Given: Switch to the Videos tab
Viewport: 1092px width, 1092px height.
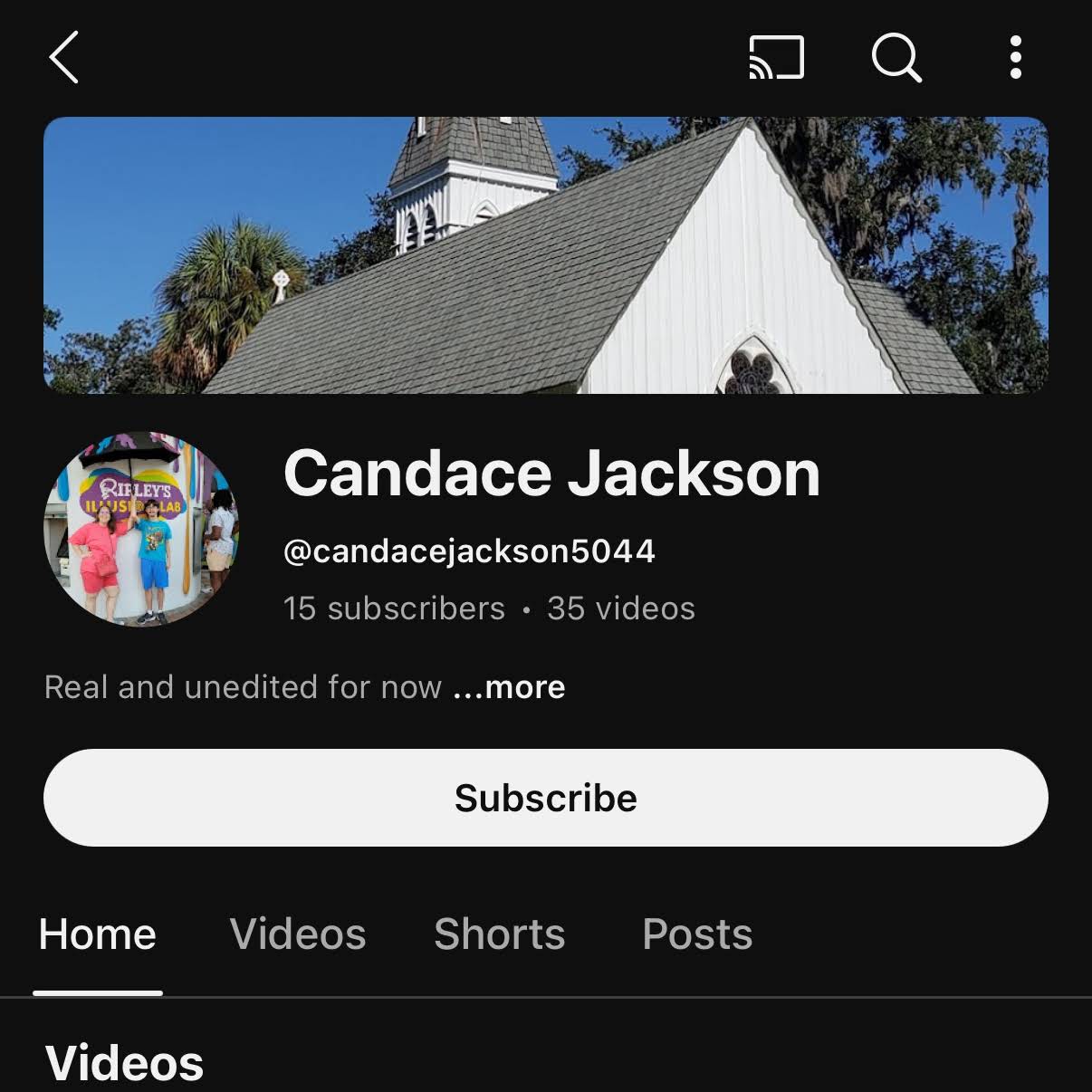Looking at the screenshot, I should click(x=298, y=934).
